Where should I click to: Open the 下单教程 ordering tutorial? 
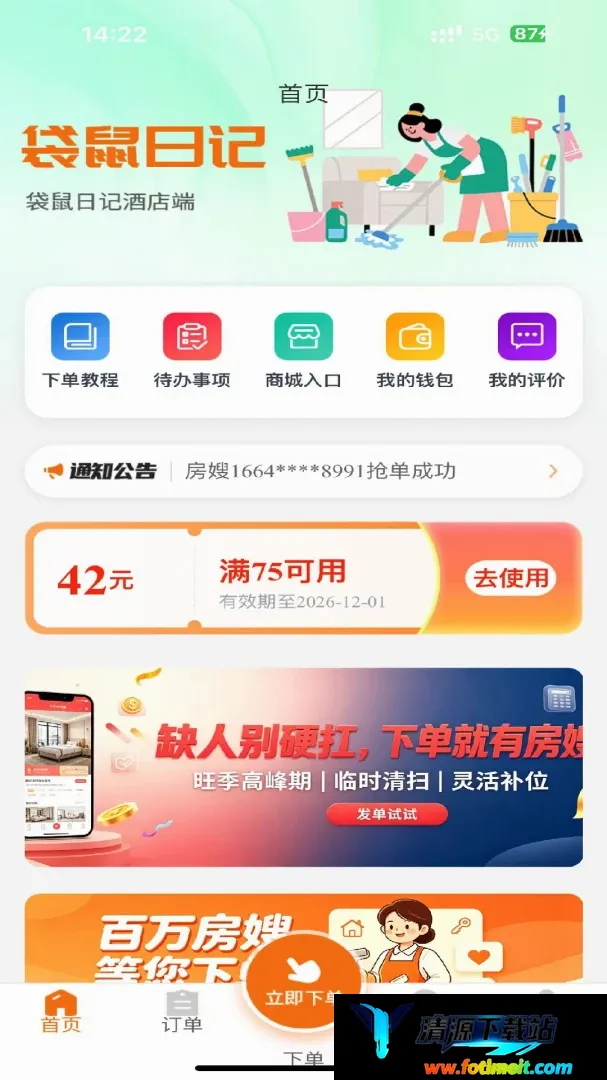pos(80,351)
